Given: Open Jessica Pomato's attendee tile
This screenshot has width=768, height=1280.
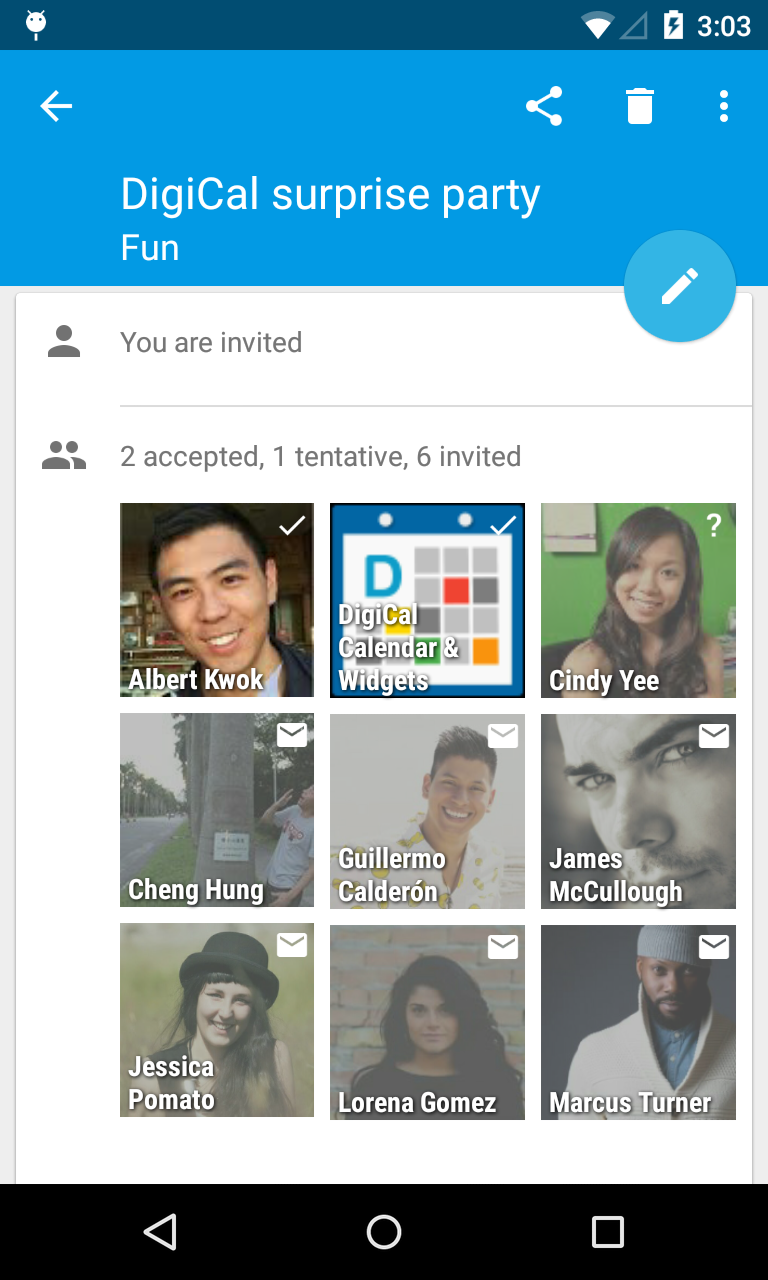Looking at the screenshot, I should 217,1020.
